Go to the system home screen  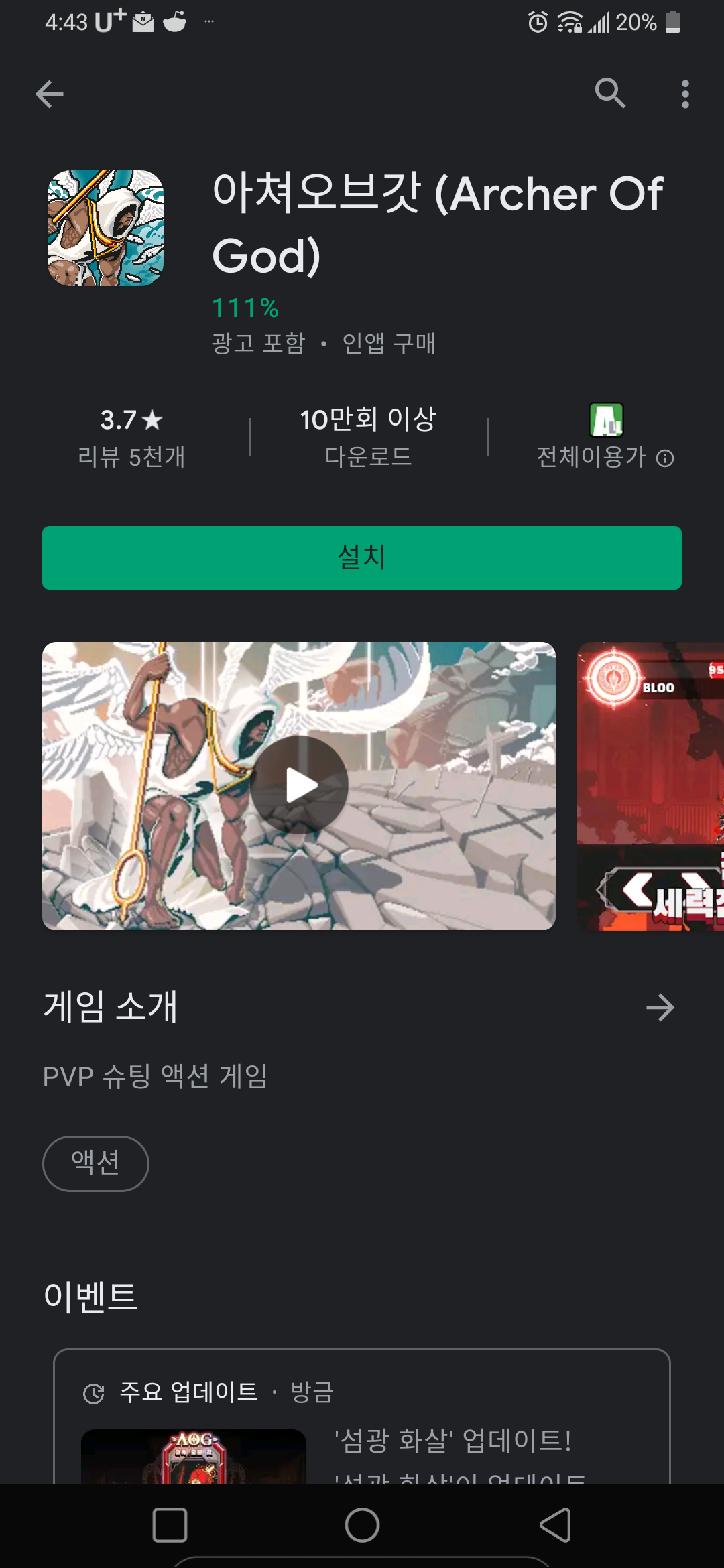[x=362, y=1525]
